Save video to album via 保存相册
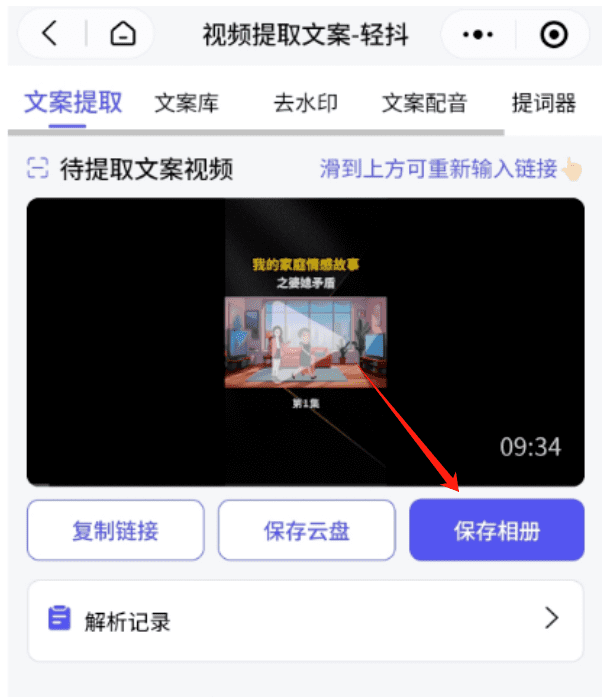This screenshot has height=697, width=604. (496, 530)
